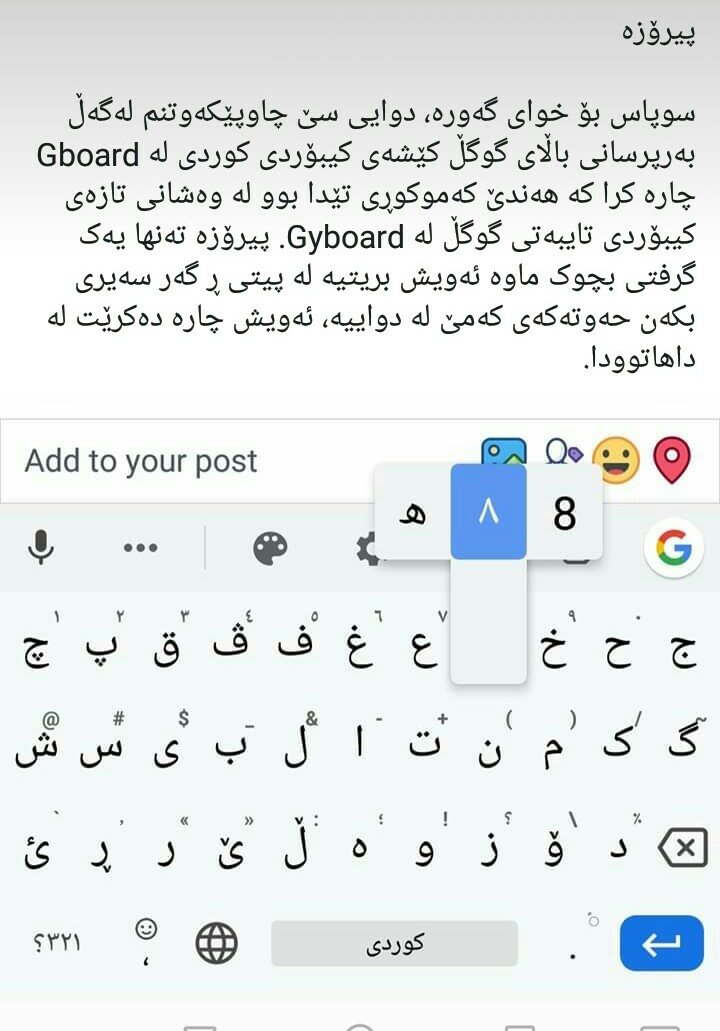The image size is (720, 1031).
Task: Add a feeling with the smiley icon
Action: tap(616, 459)
